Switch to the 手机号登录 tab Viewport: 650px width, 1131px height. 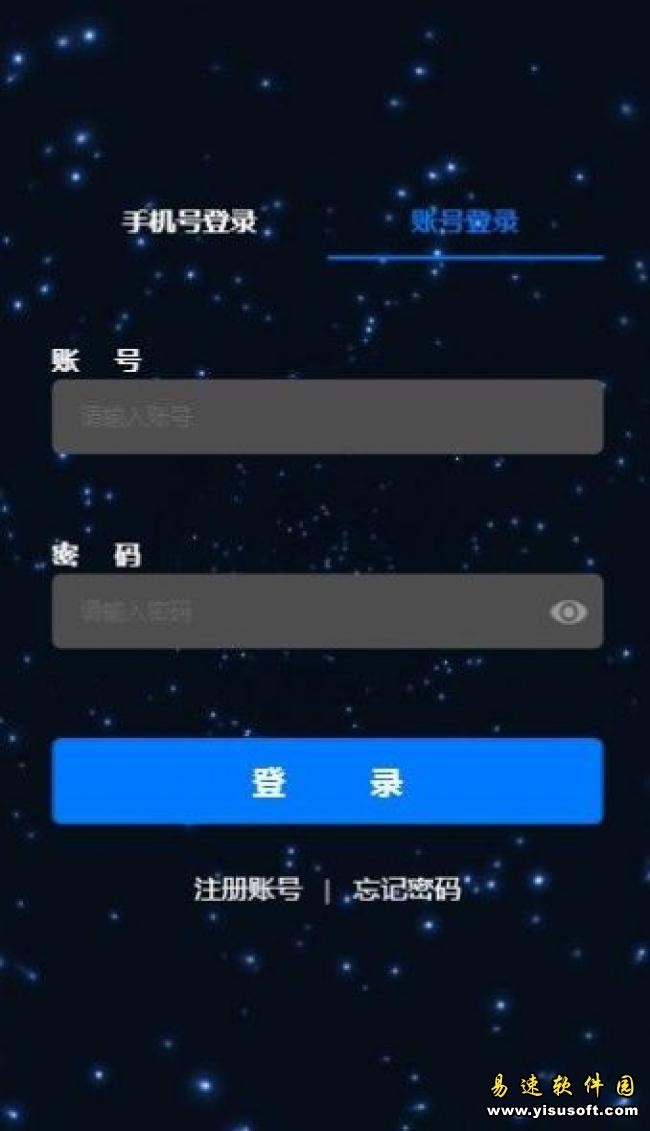(190, 221)
